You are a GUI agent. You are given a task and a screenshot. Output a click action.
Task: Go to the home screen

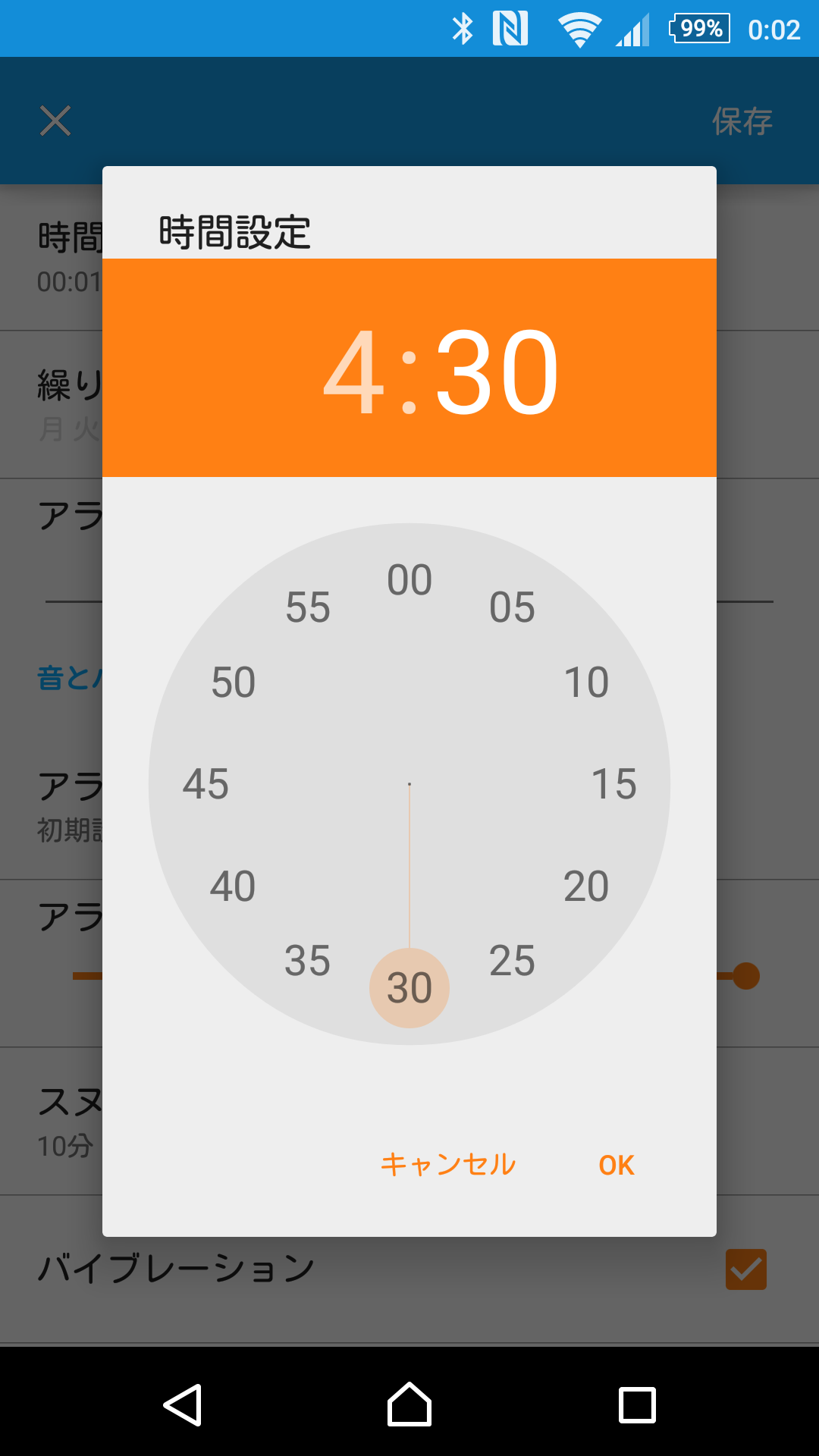[x=409, y=1404]
